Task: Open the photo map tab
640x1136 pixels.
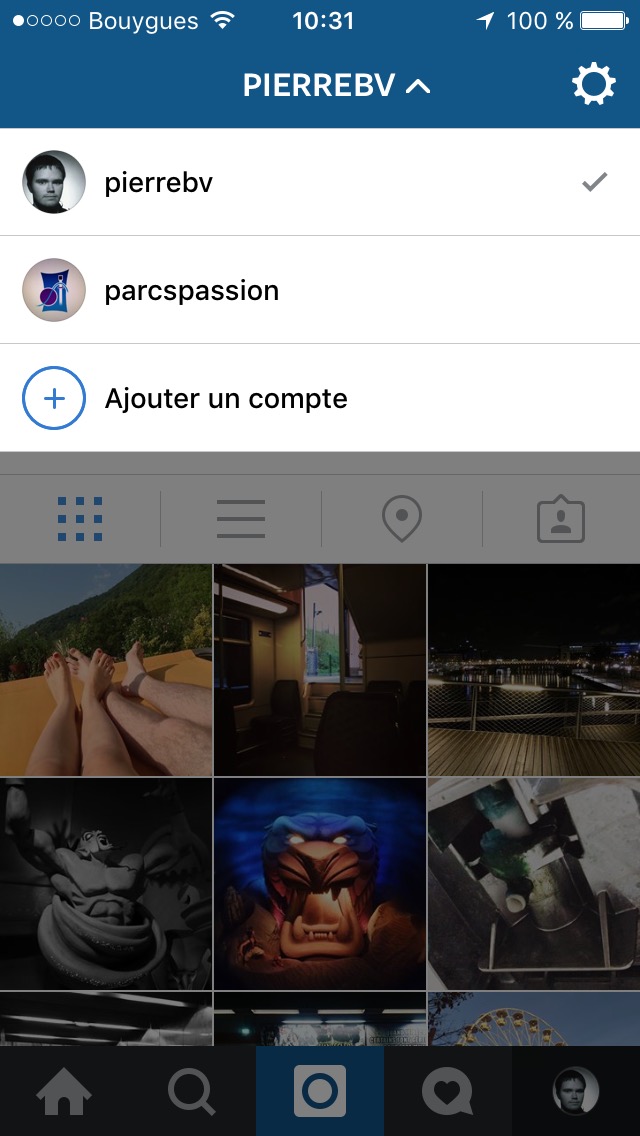Action: (402, 519)
